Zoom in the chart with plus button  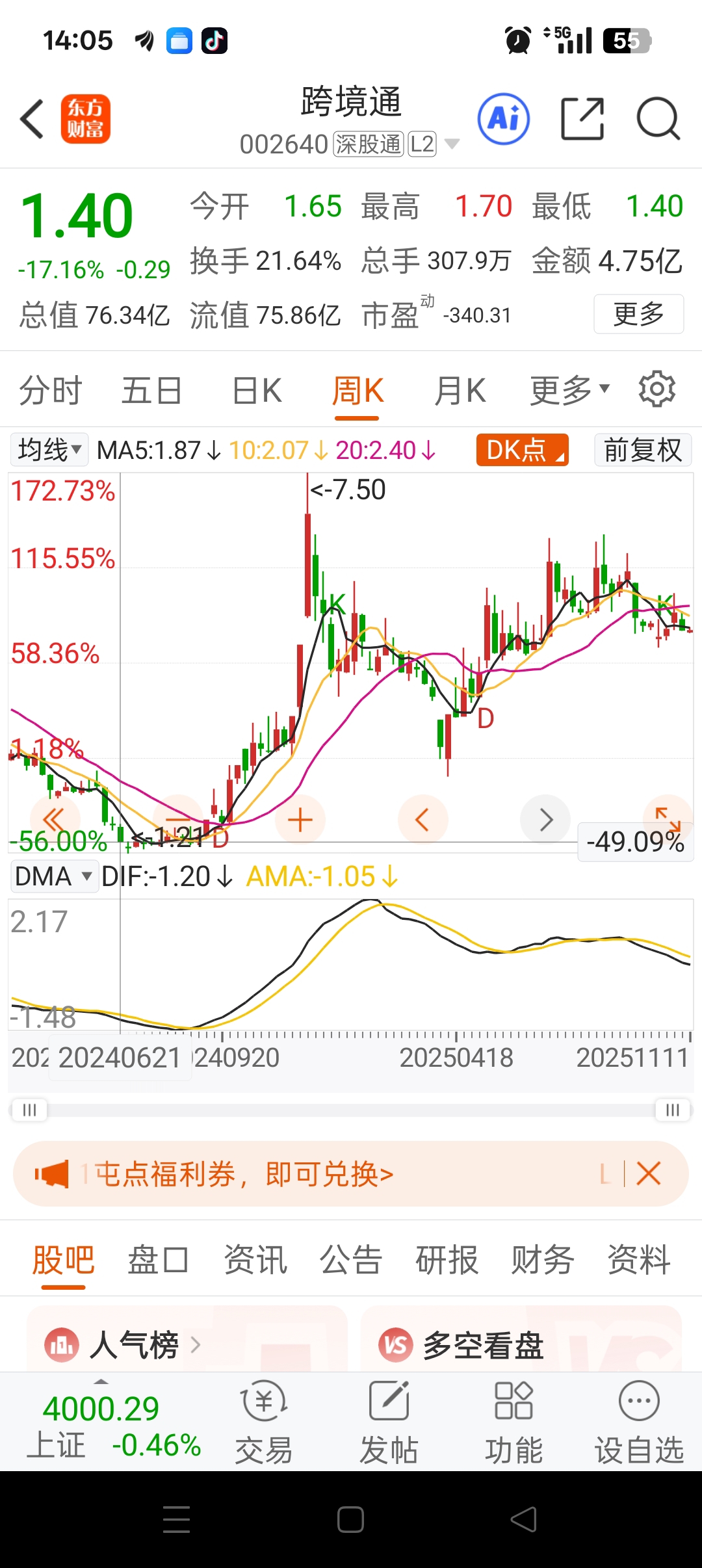pyautogui.click(x=300, y=820)
